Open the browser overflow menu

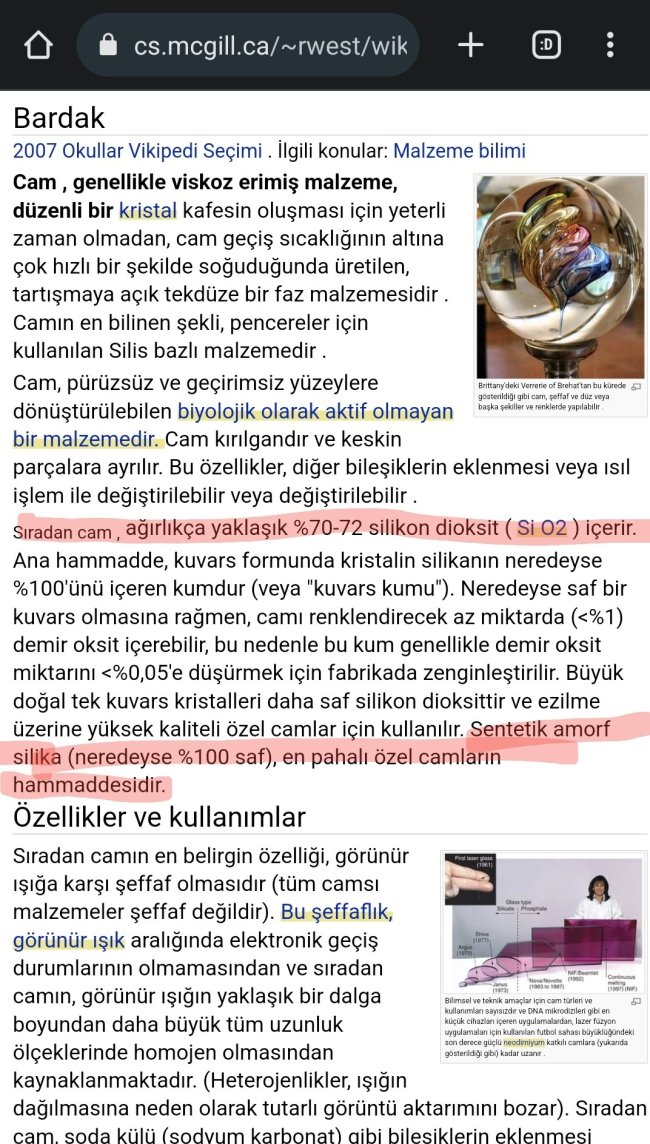coord(610,45)
